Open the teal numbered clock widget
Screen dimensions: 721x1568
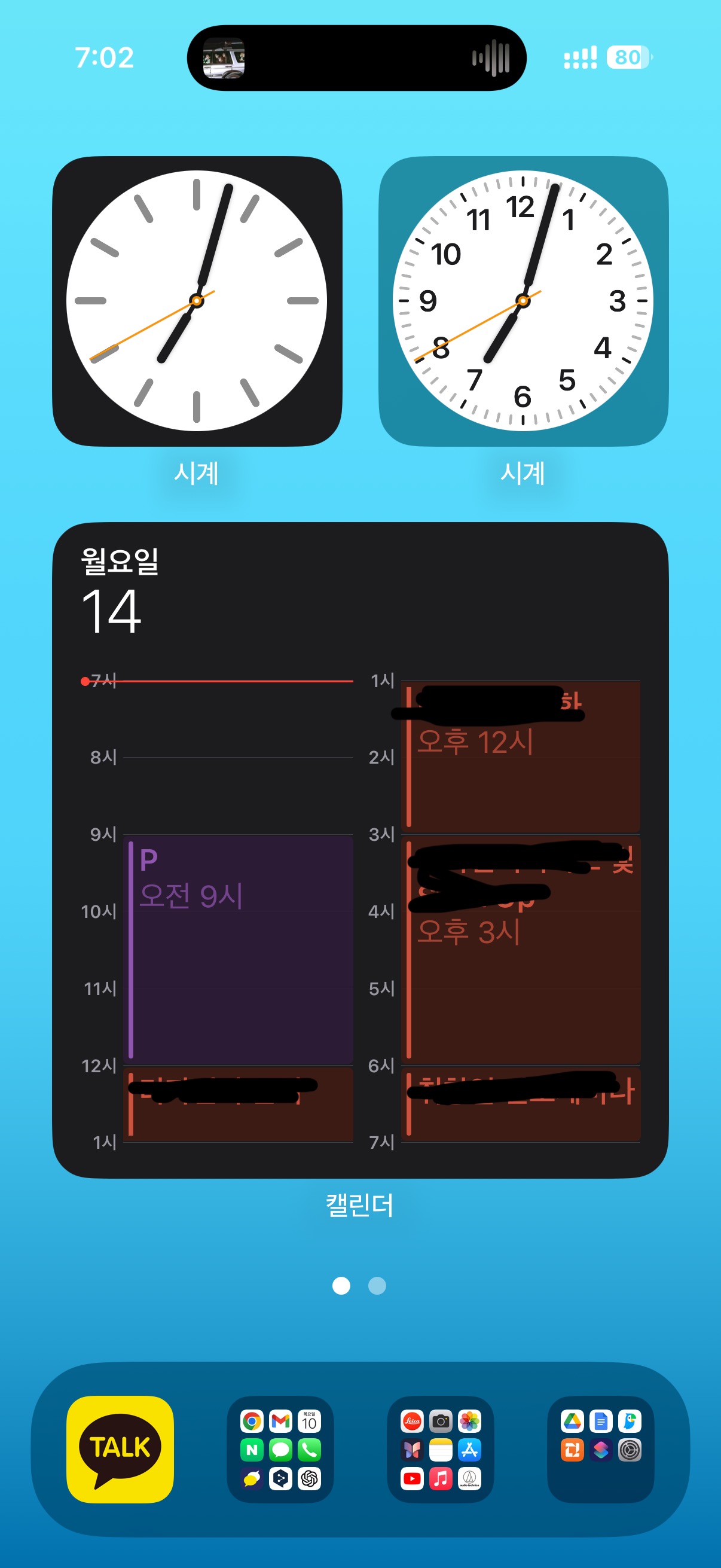(x=523, y=301)
